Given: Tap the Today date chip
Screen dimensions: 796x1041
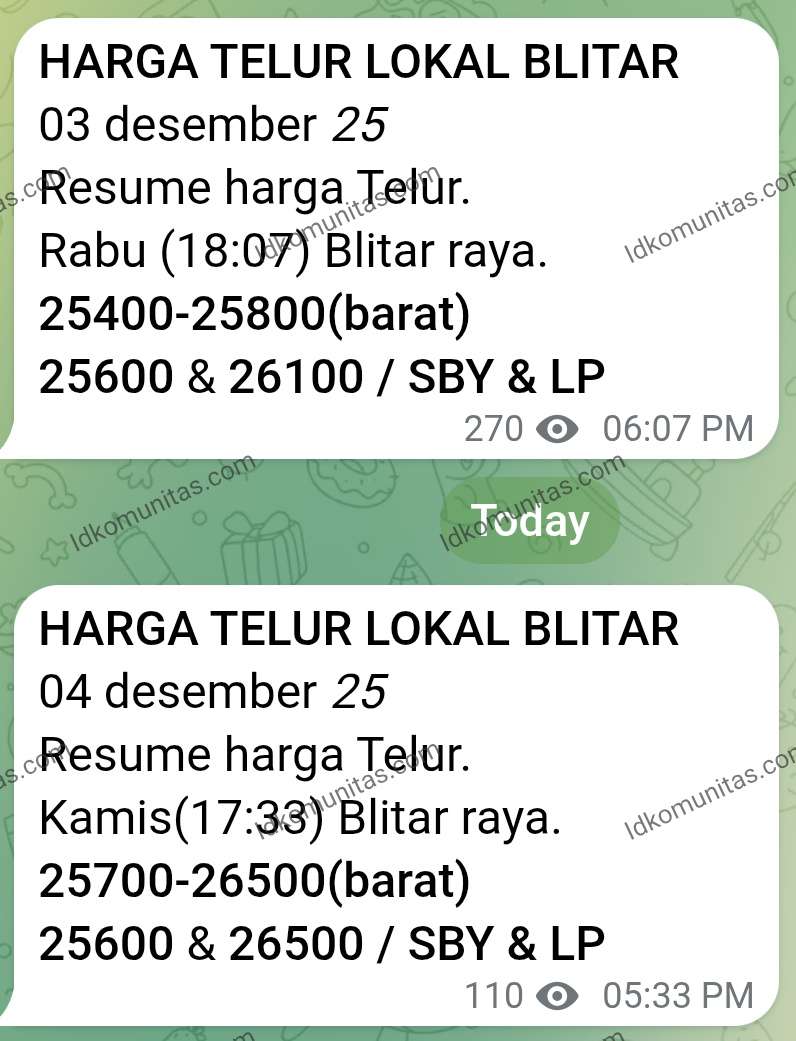Looking at the screenshot, I should coord(529,521).
